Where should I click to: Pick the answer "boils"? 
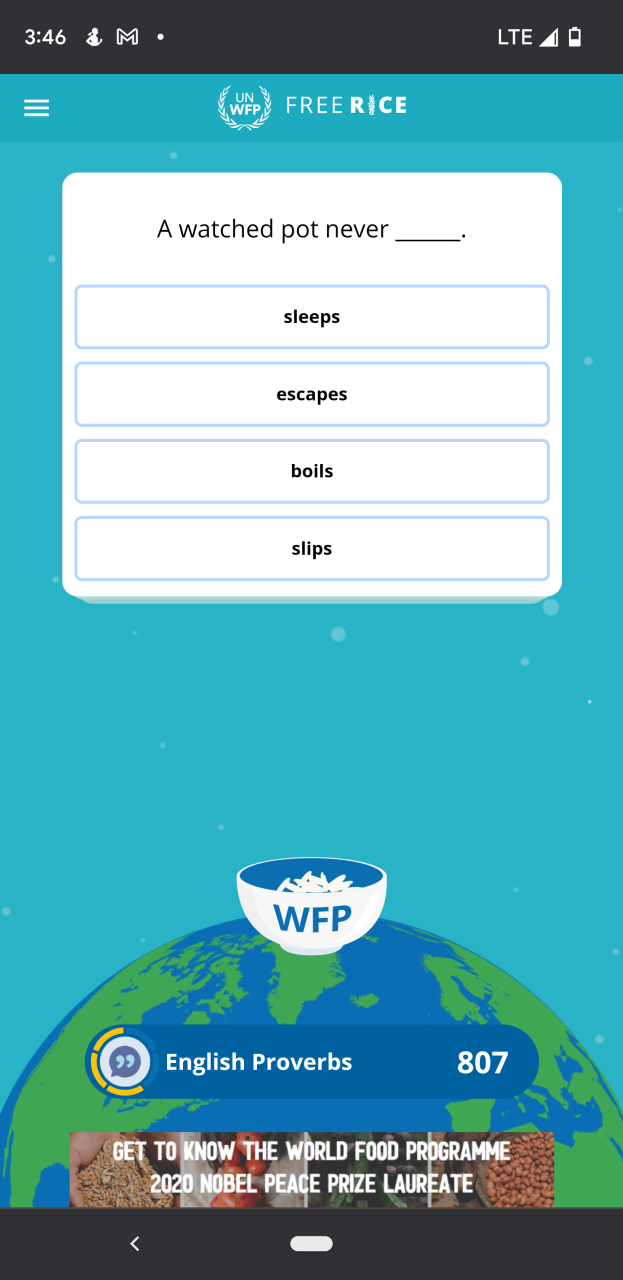(x=312, y=471)
